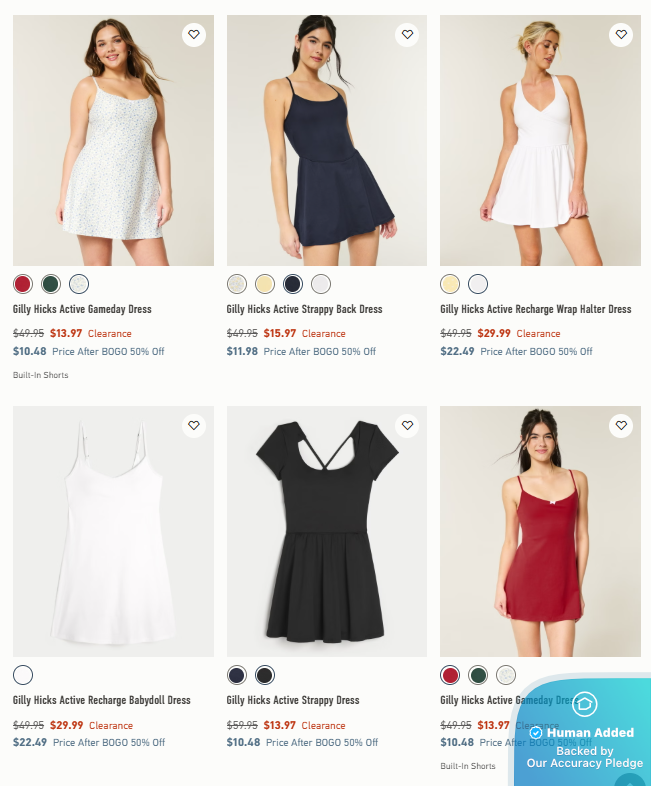
Task: Add the black Active Strappy Dress to favorites
Action: tap(407, 426)
